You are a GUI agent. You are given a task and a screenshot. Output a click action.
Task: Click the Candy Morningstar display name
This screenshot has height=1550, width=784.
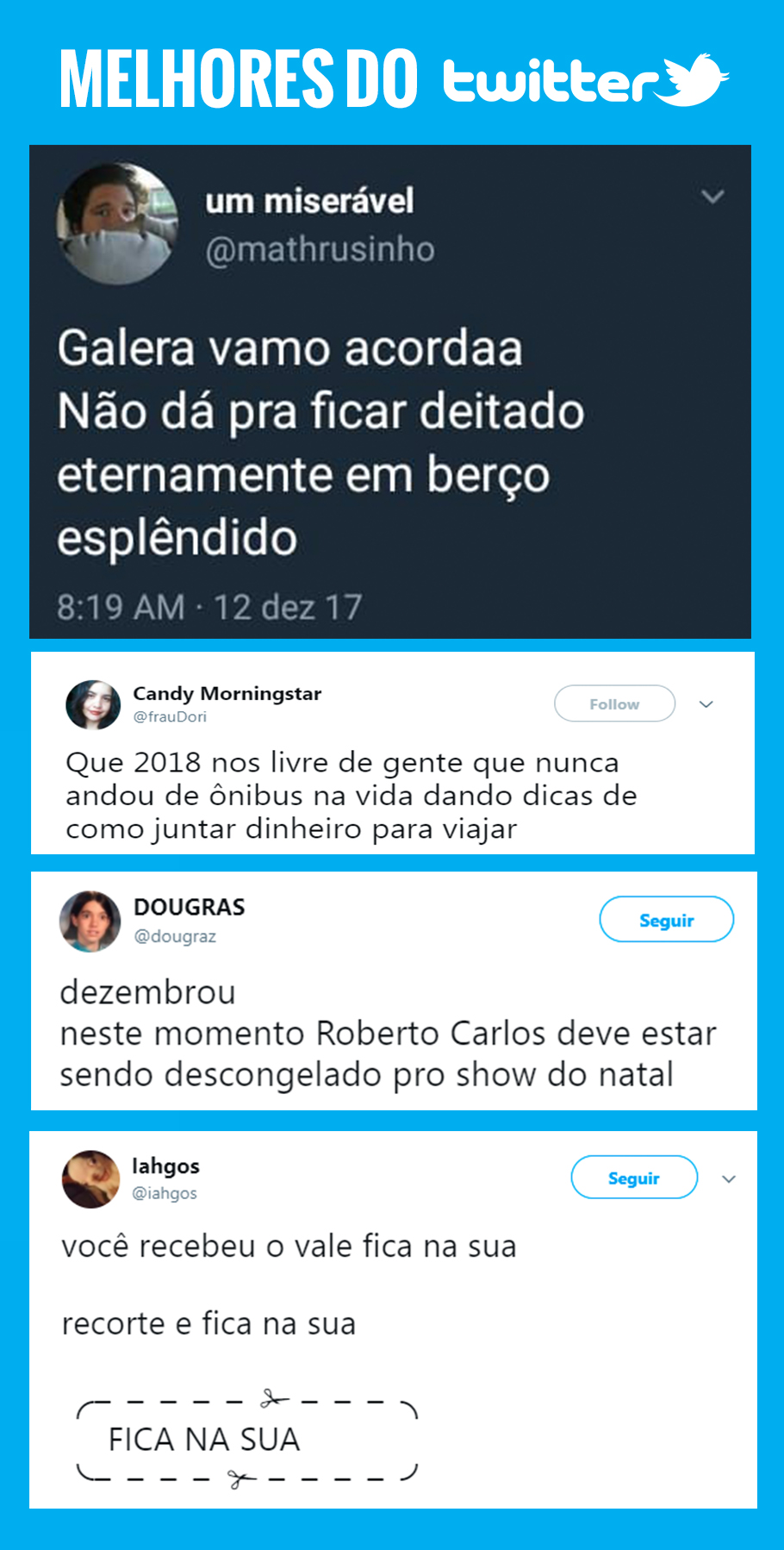tap(227, 693)
